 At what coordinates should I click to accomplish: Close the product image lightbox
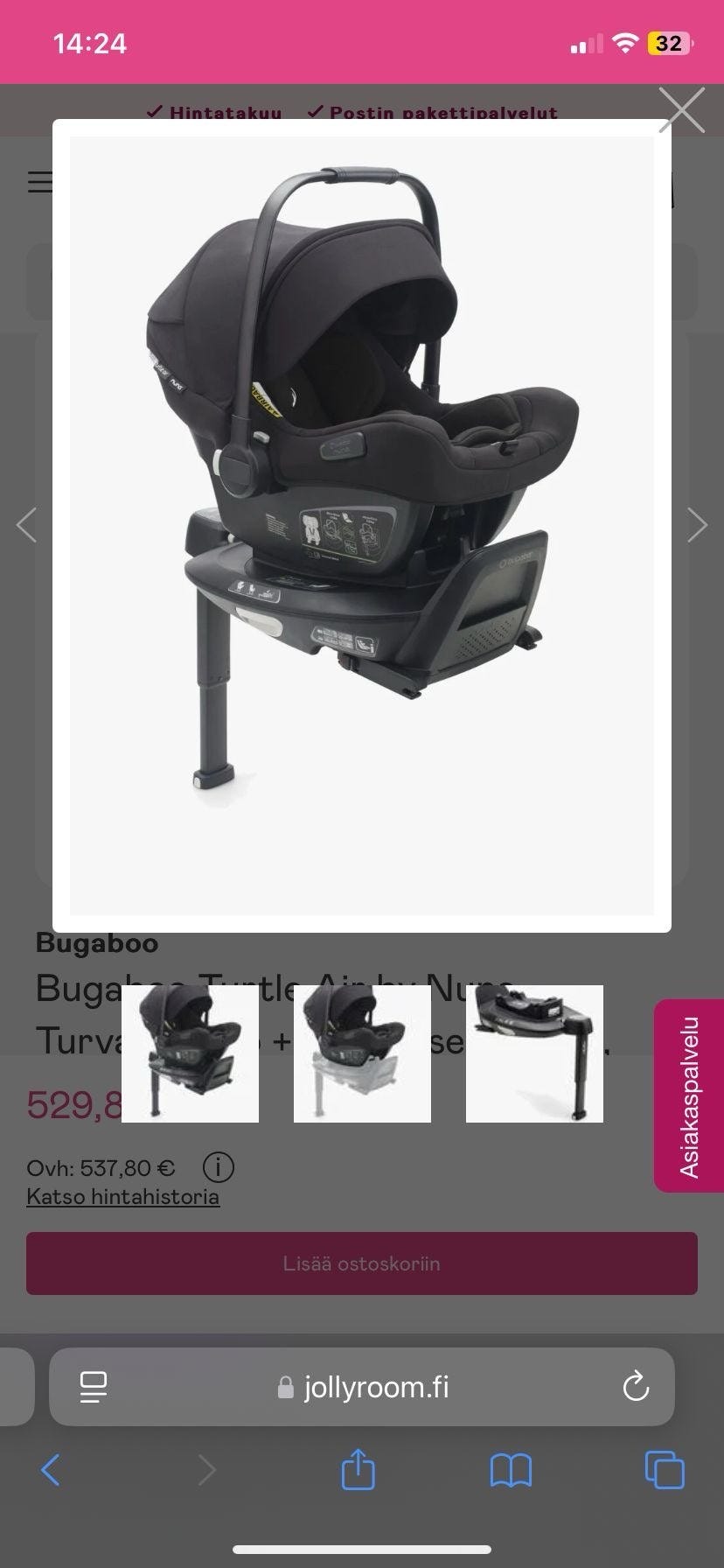click(x=682, y=110)
